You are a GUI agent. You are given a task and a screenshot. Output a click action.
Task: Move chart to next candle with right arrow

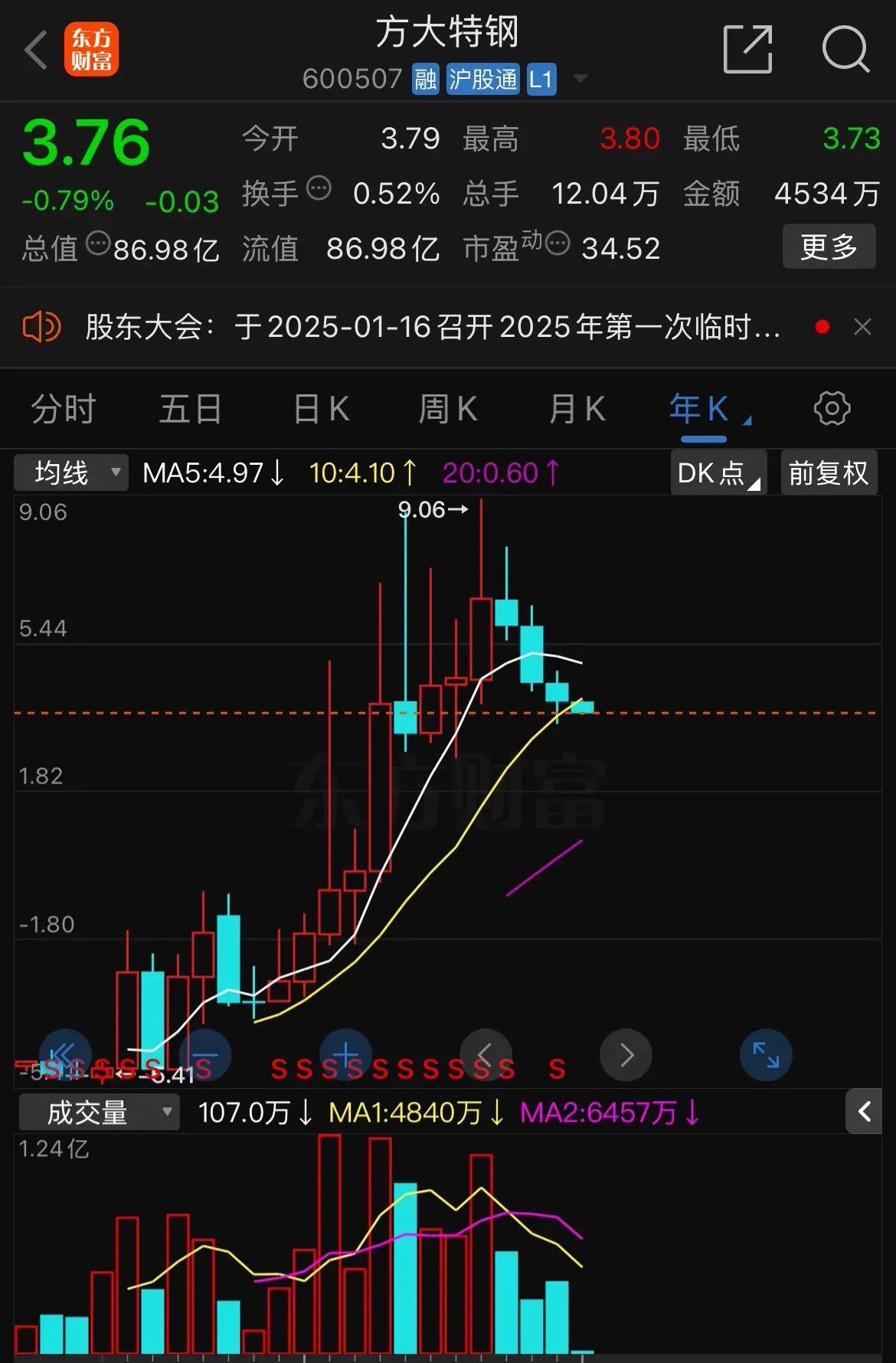626,1054
